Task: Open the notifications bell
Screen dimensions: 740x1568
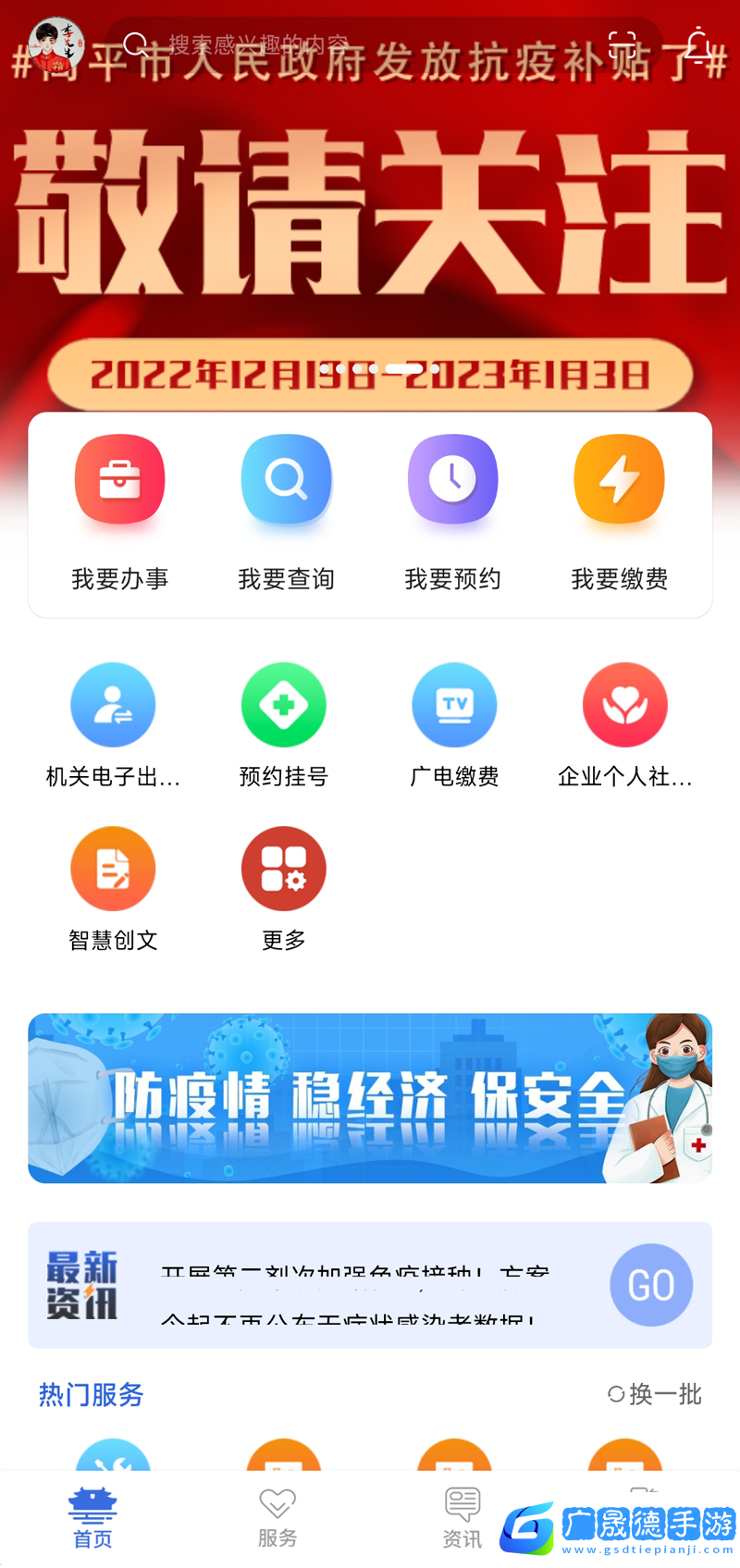Action: 698,44
